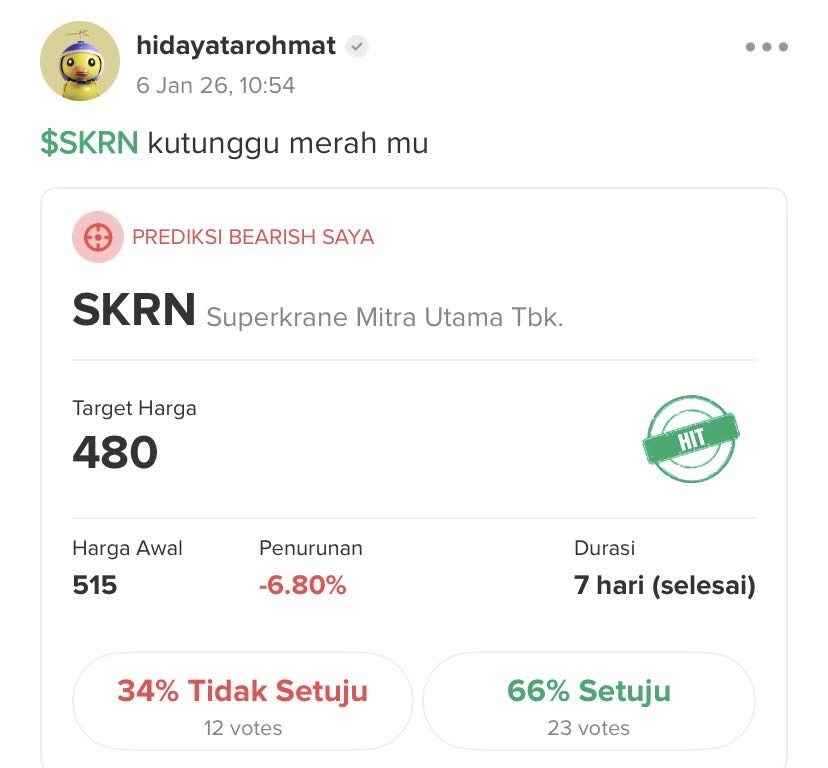Viewport: 828px width, 768px height.
Task: Open the $SKRN stock ticker link
Action: pos(89,143)
